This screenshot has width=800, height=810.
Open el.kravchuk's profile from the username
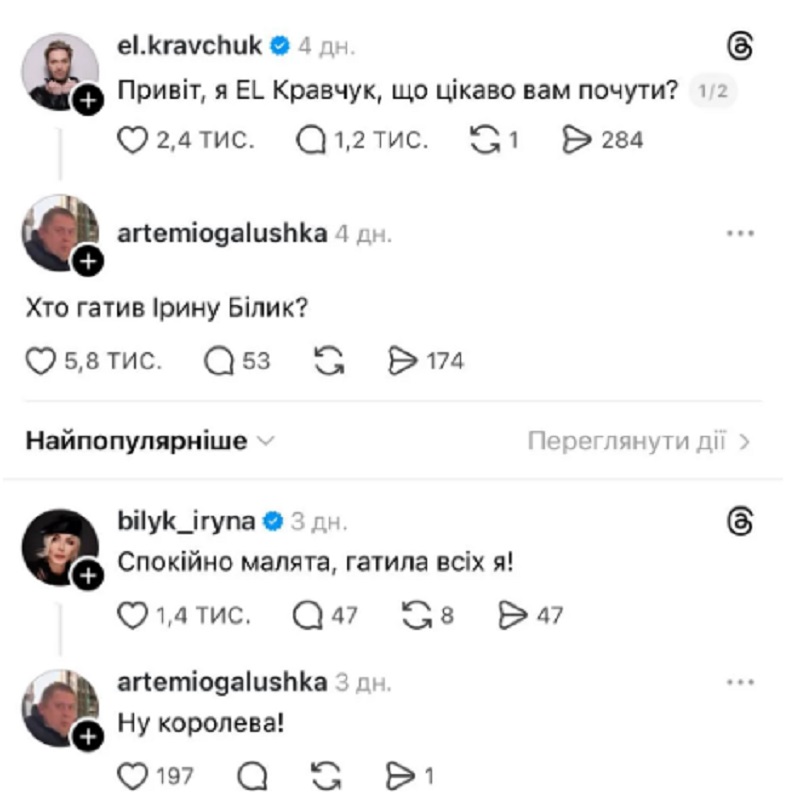(190, 46)
